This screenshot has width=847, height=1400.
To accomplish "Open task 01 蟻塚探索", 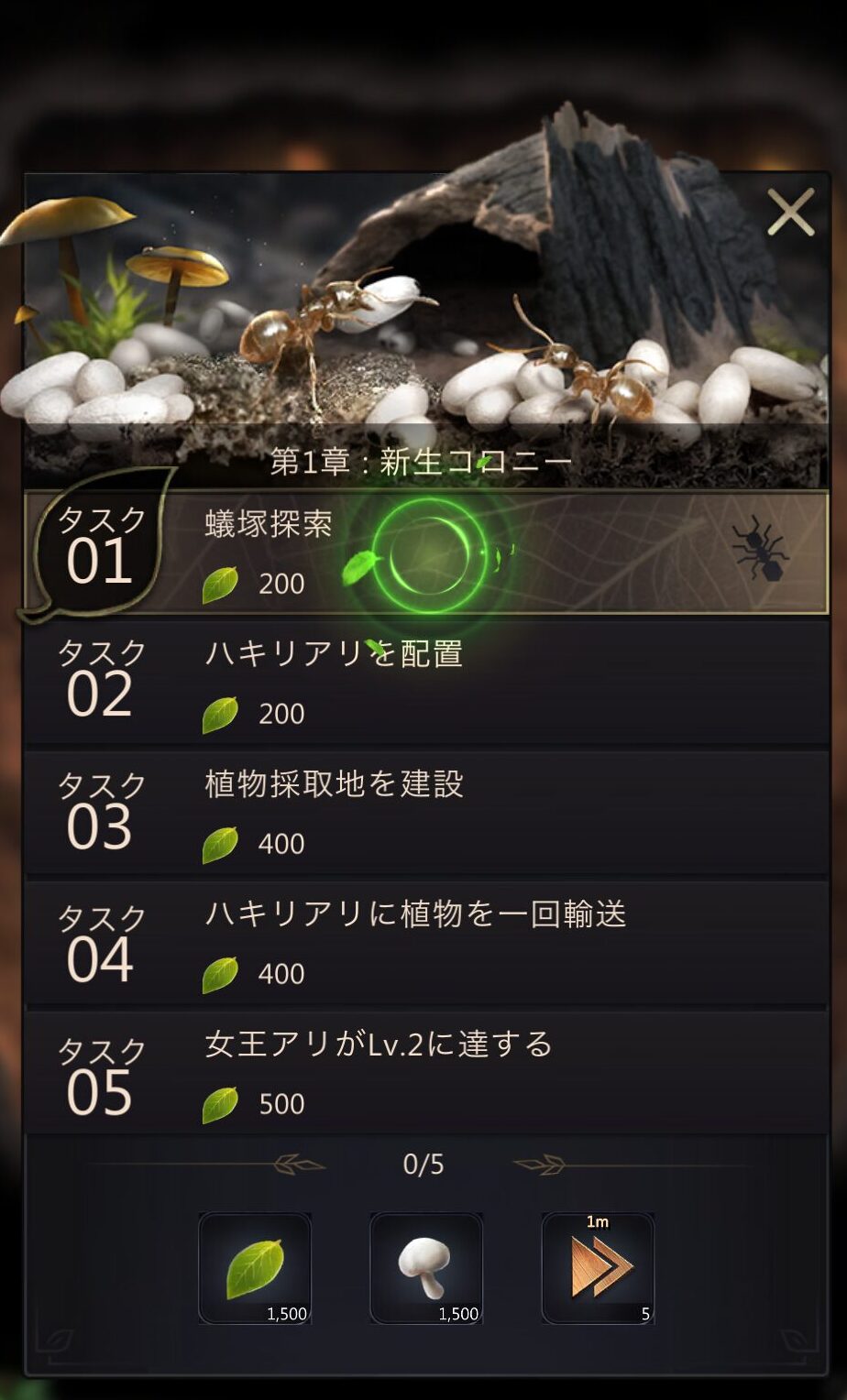I will (x=426, y=552).
